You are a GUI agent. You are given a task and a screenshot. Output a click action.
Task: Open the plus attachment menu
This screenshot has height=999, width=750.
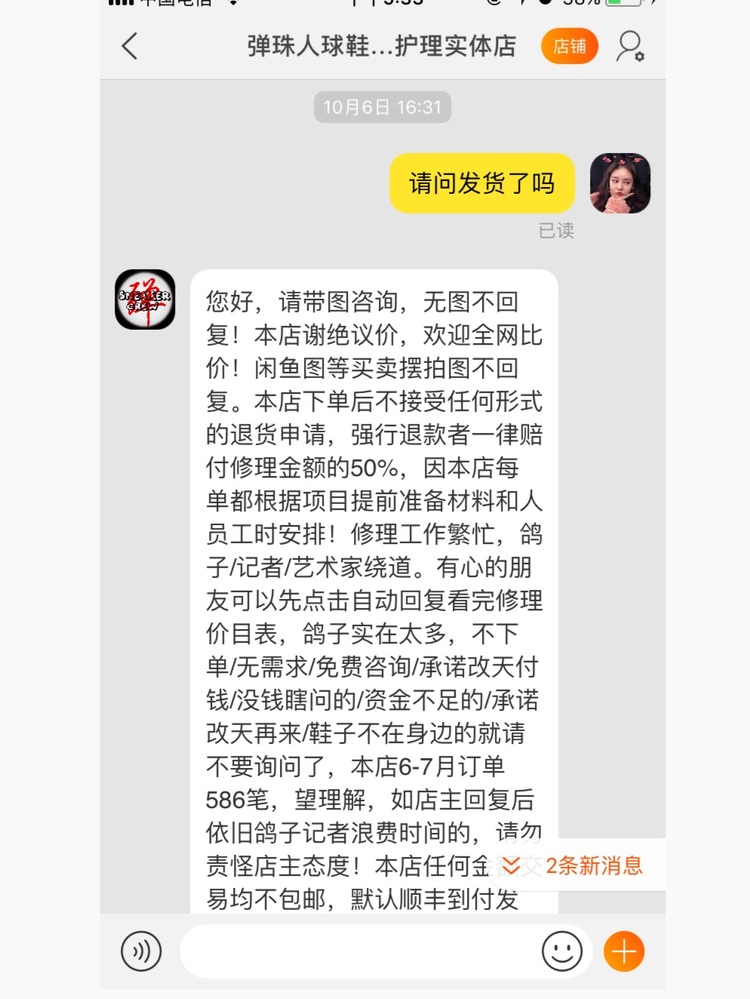coord(624,951)
